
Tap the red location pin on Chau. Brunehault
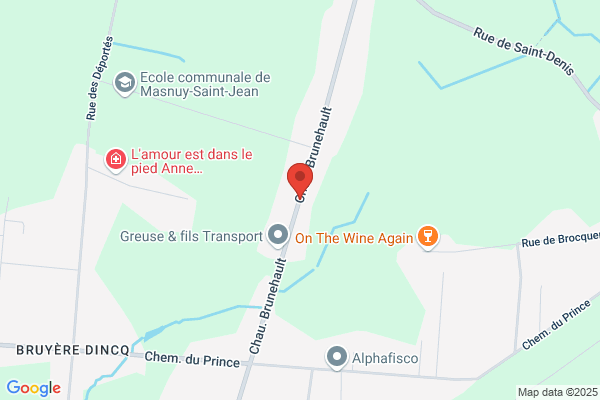[300, 180]
